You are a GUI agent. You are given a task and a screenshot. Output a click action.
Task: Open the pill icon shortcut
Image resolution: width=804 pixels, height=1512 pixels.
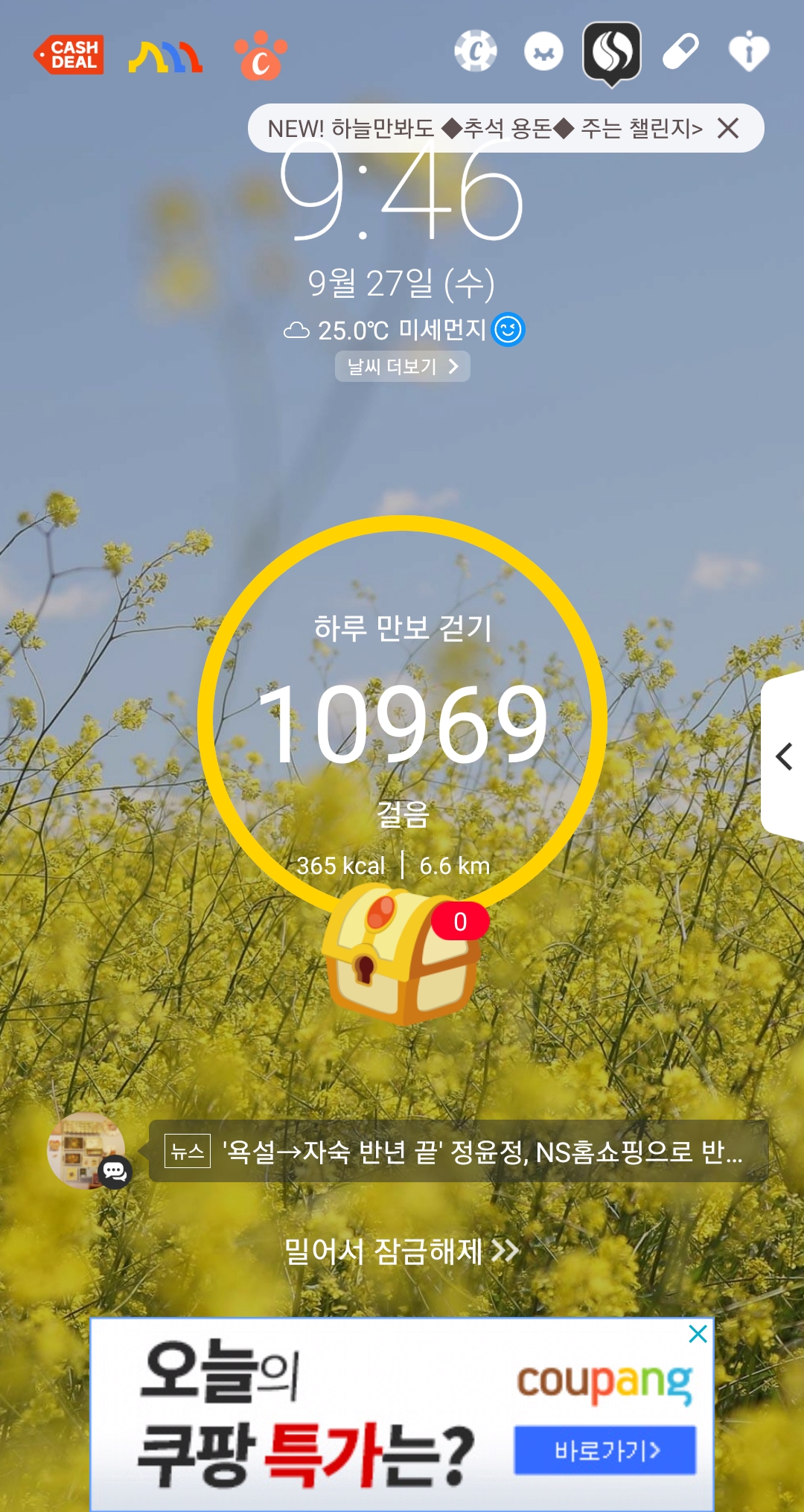(x=680, y=51)
